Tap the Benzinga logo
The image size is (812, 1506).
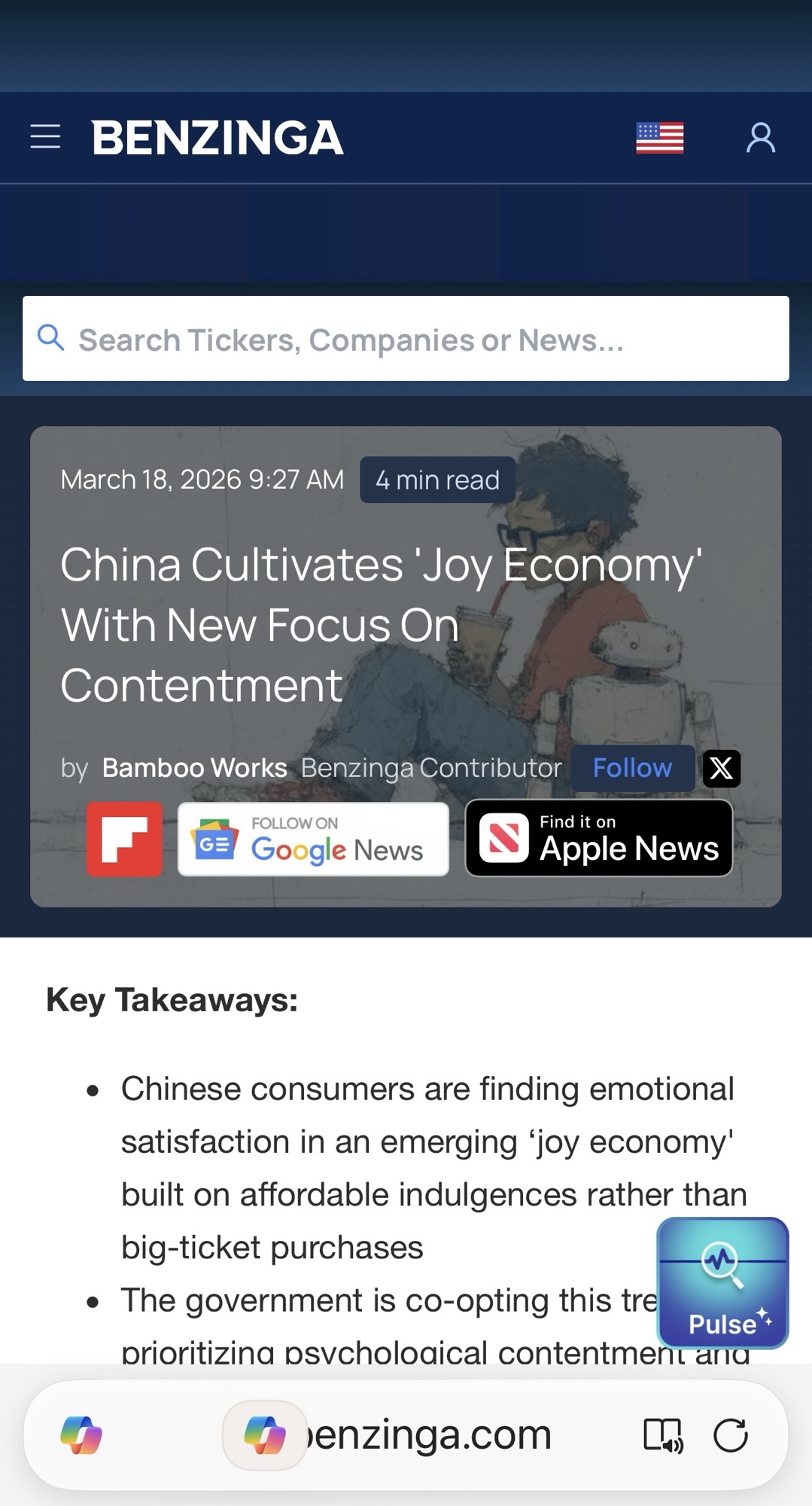[217, 138]
